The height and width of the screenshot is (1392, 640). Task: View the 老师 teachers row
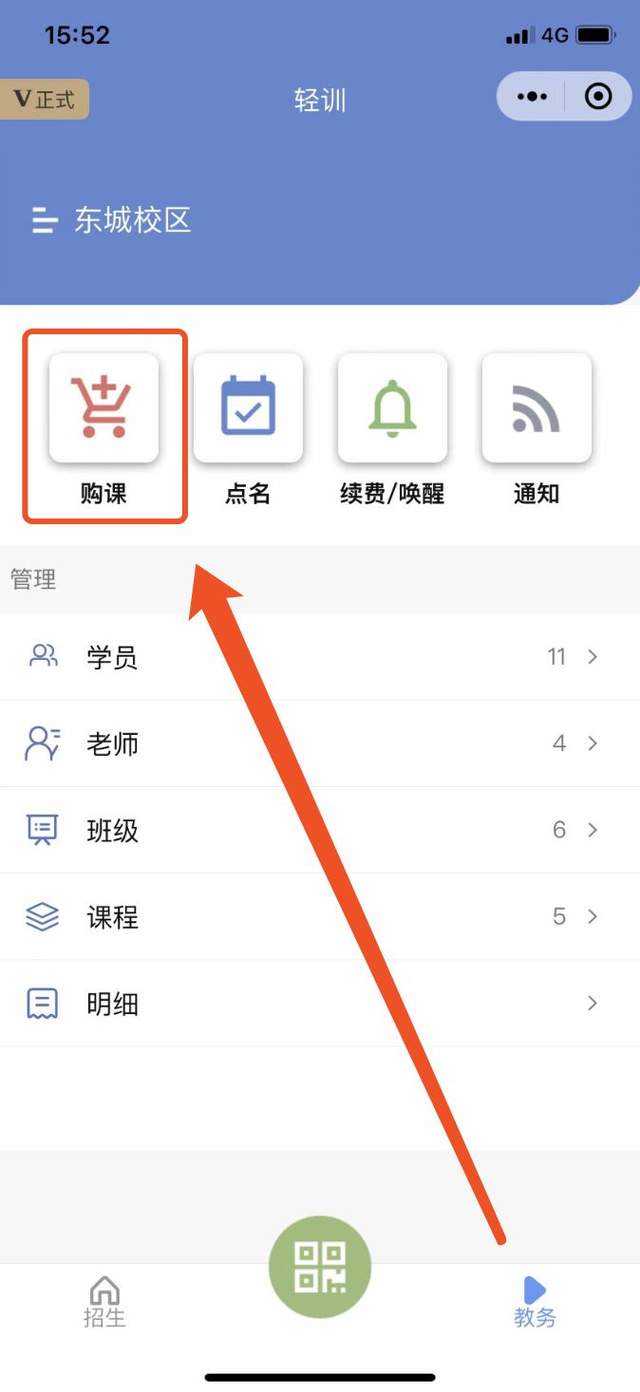320,743
